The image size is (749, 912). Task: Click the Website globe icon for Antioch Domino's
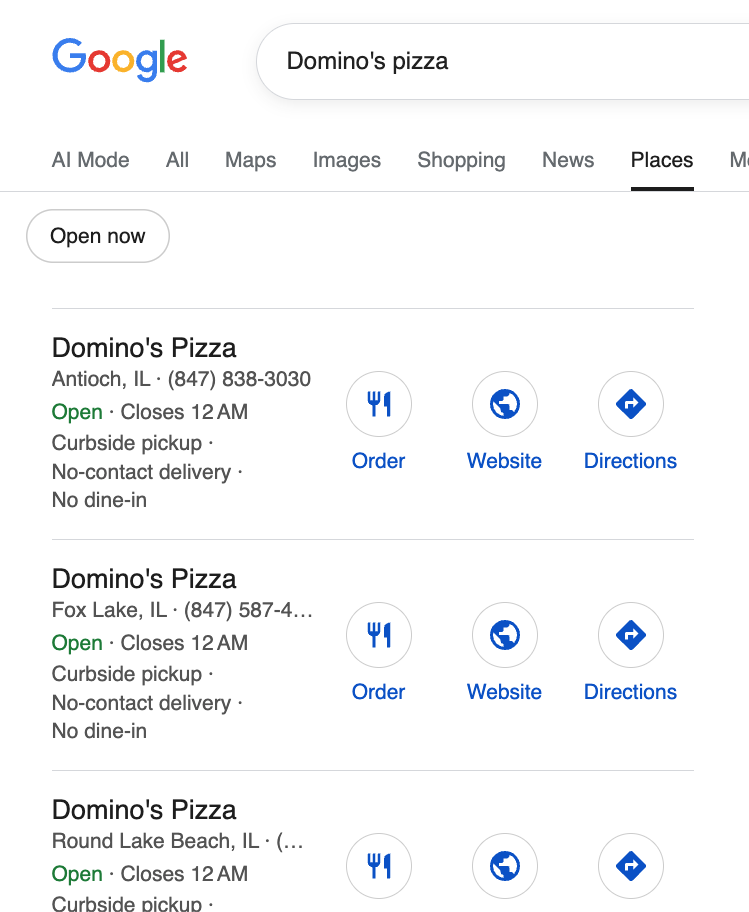pyautogui.click(x=504, y=404)
